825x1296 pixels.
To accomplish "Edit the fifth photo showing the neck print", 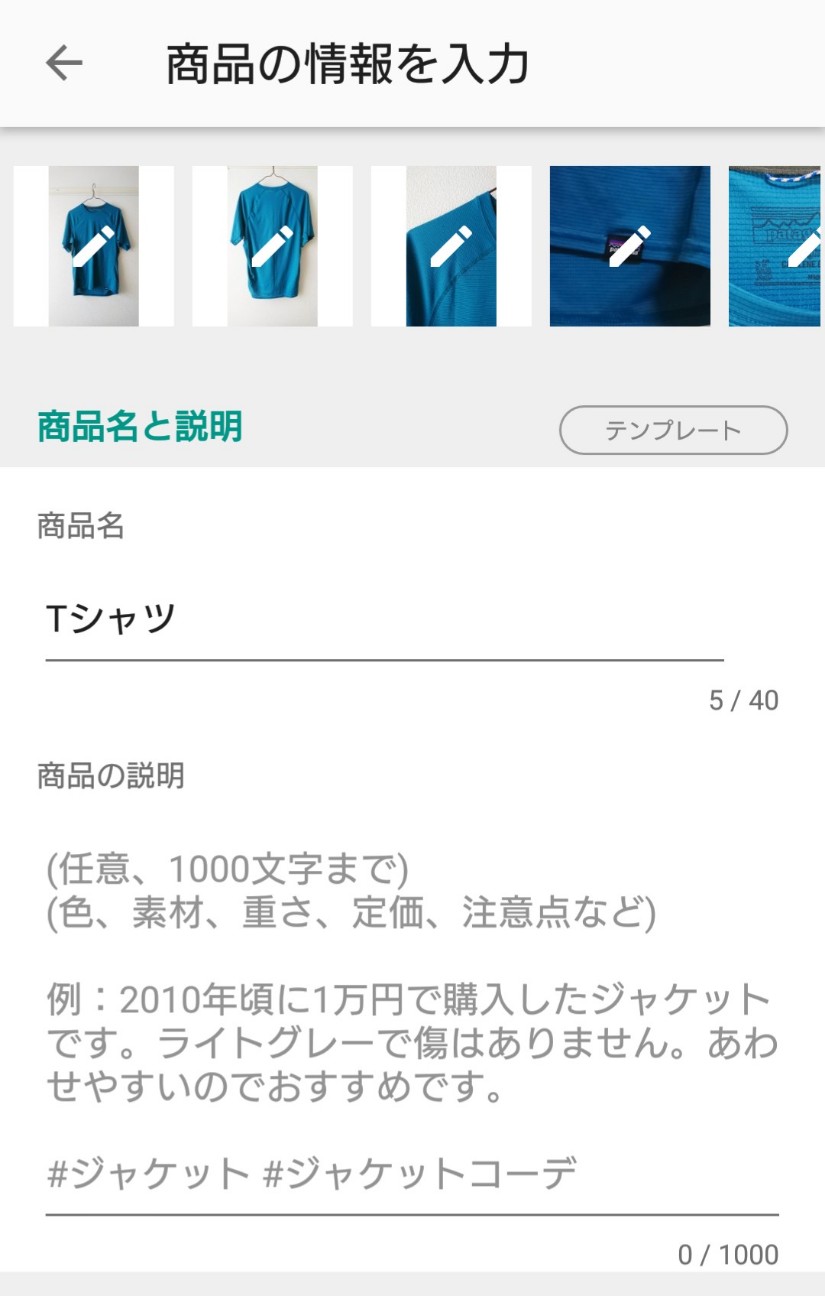I will click(x=776, y=246).
